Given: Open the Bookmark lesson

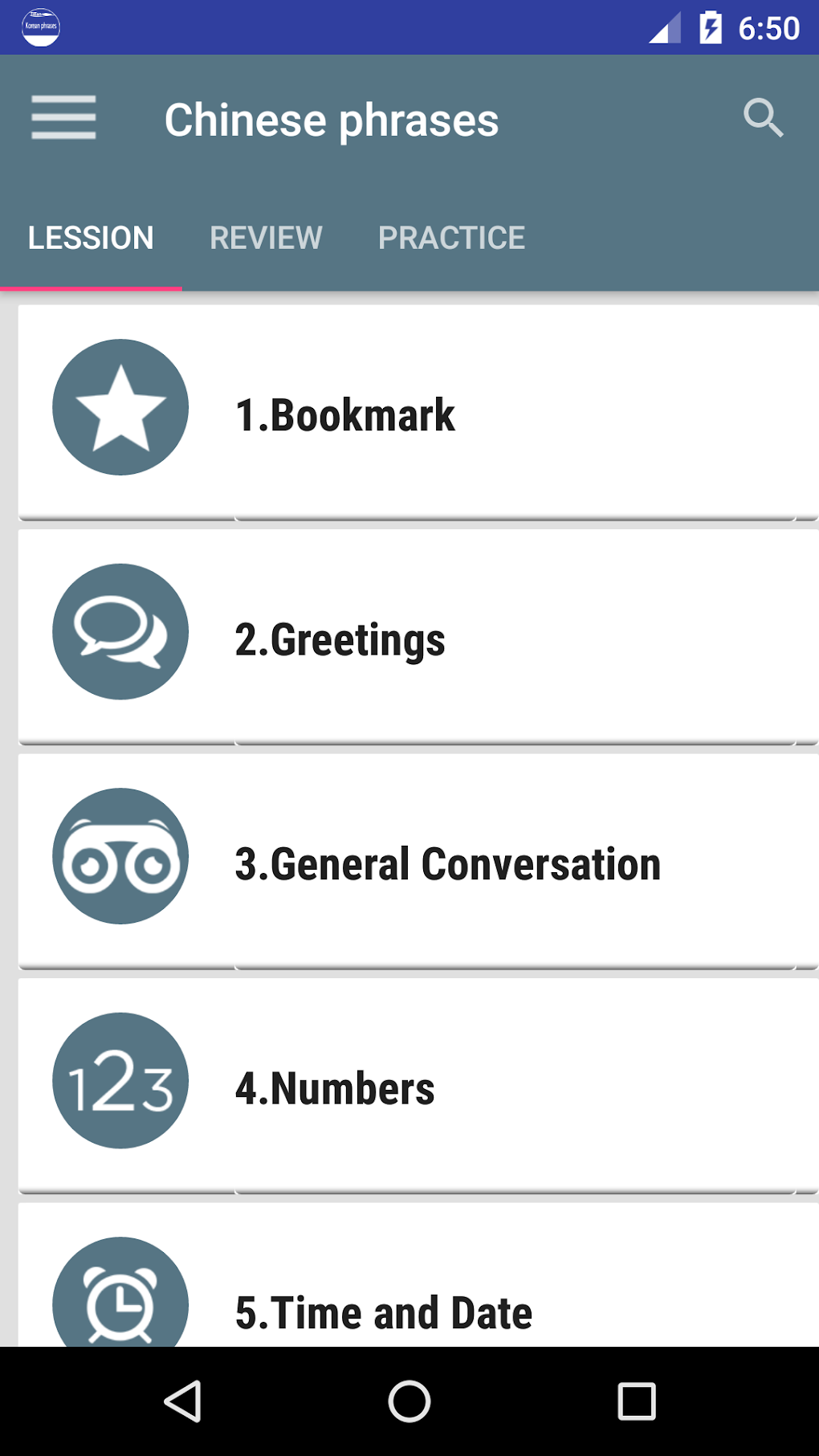Looking at the screenshot, I should pos(418,413).
